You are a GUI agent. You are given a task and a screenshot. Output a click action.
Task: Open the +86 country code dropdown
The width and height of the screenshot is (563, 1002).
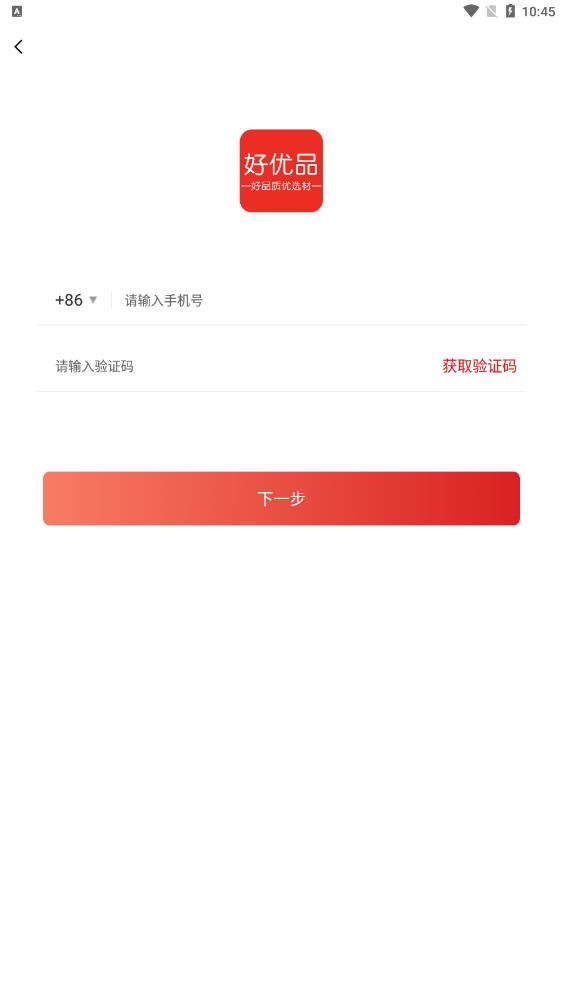[76, 300]
